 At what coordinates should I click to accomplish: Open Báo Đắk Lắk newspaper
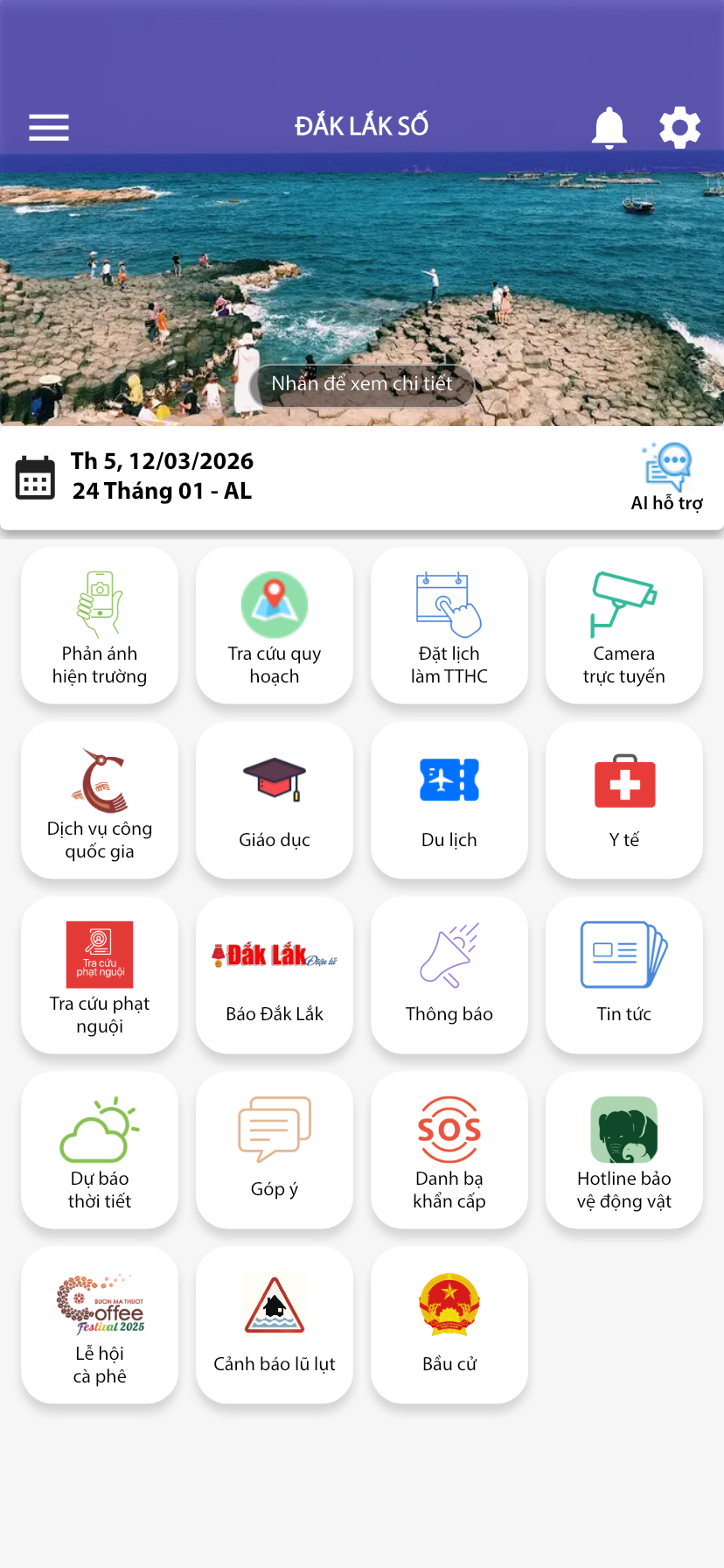(274, 975)
